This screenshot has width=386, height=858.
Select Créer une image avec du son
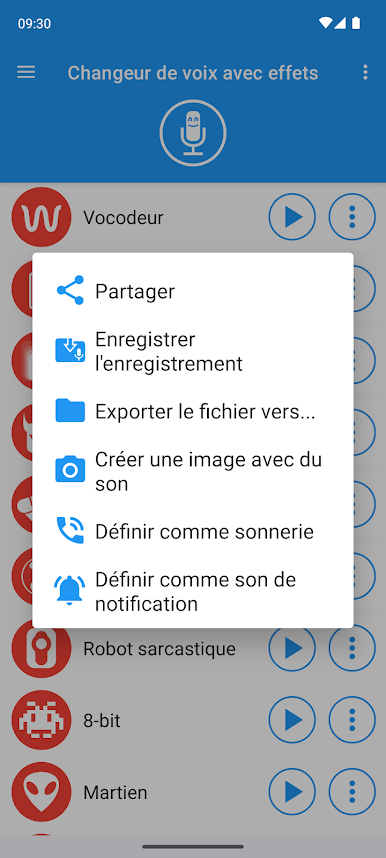[x=193, y=471]
